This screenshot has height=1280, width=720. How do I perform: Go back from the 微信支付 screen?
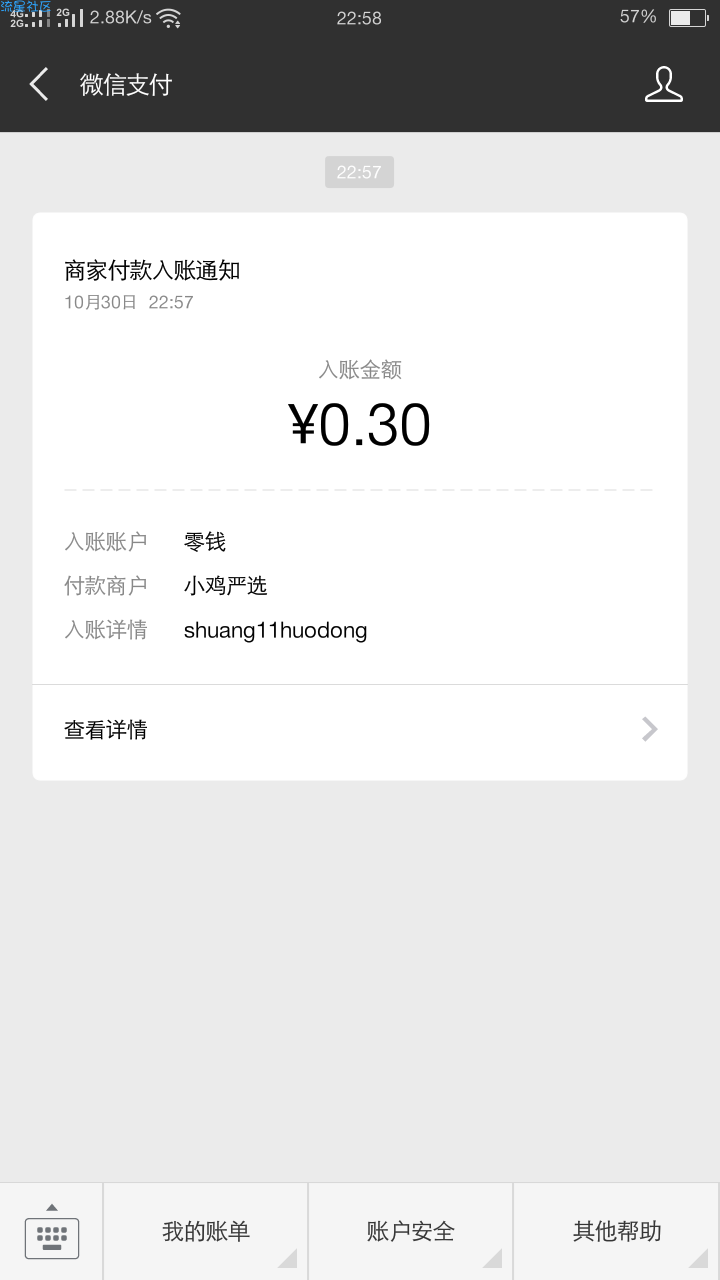point(39,85)
